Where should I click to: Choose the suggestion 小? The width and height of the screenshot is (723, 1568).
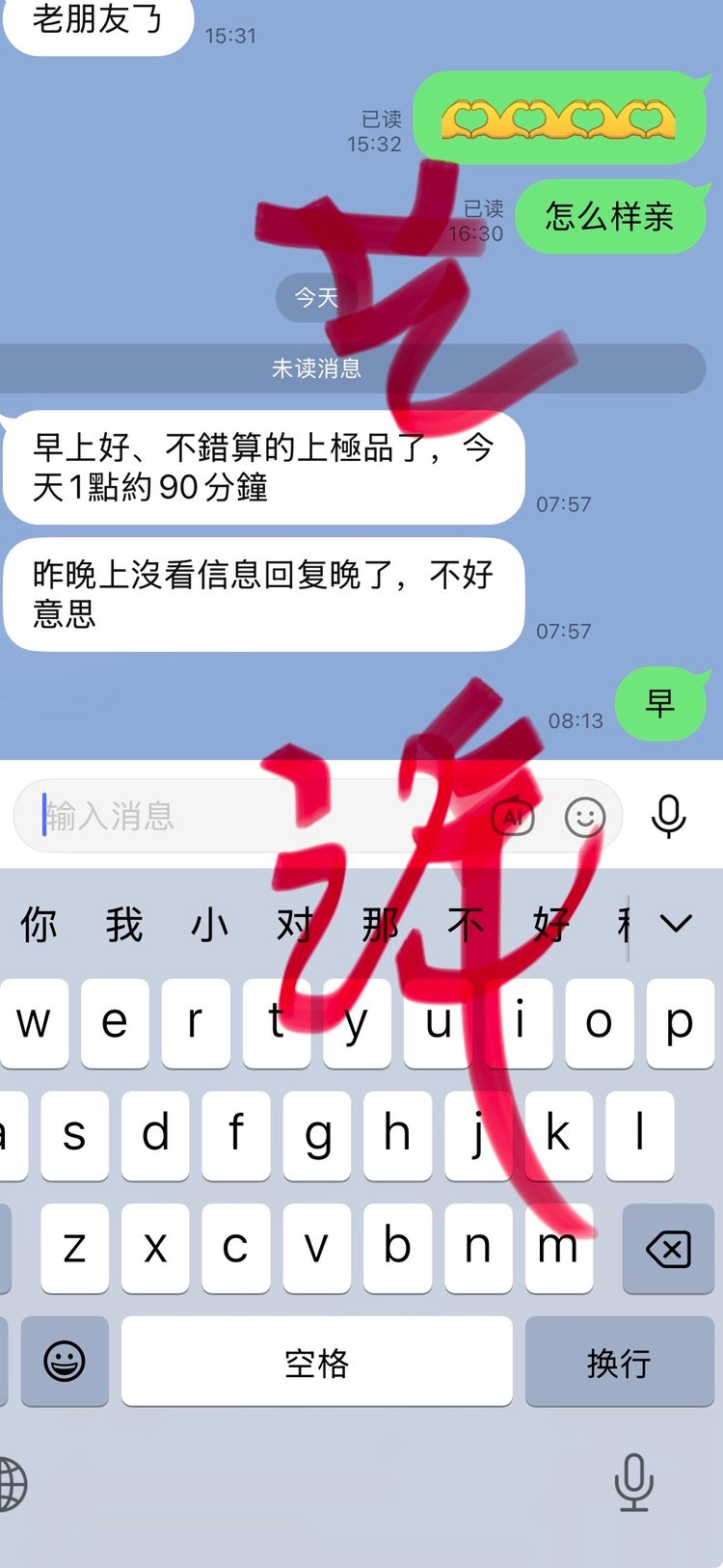tap(209, 925)
